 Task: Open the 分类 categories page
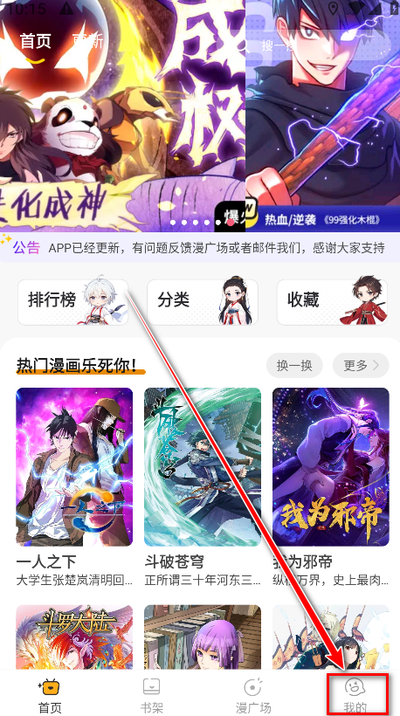tap(202, 302)
